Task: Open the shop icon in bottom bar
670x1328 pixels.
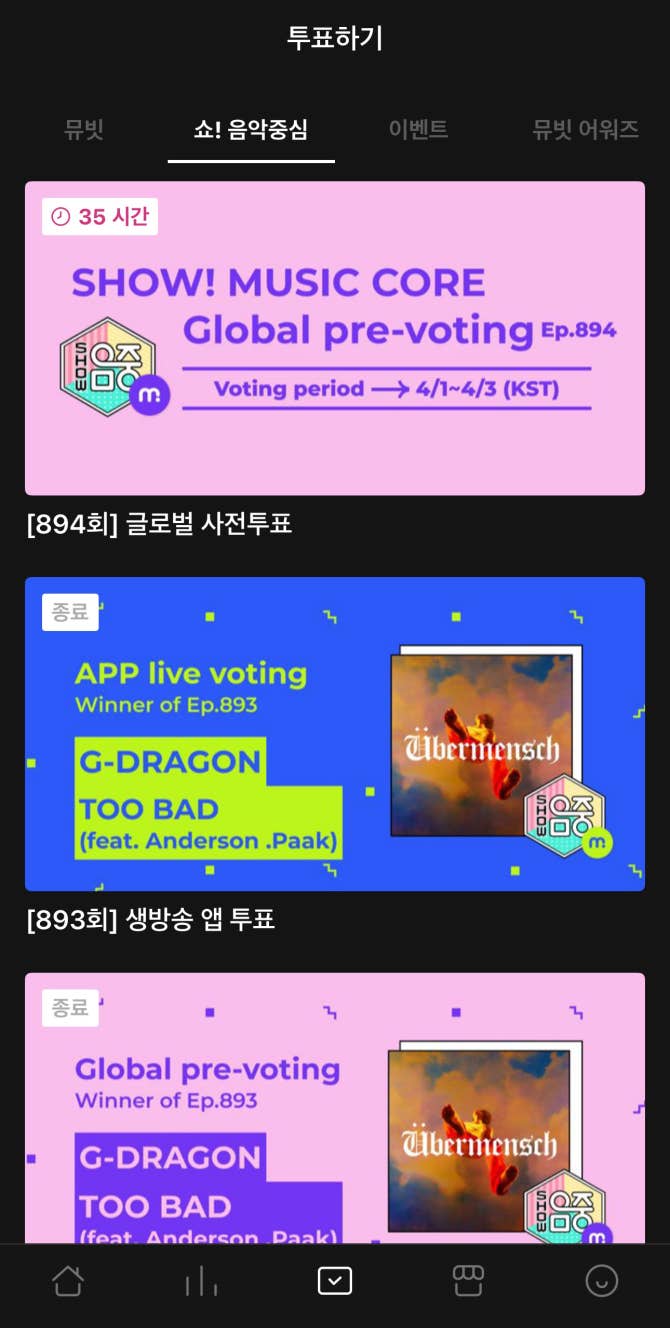Action: tap(468, 1281)
